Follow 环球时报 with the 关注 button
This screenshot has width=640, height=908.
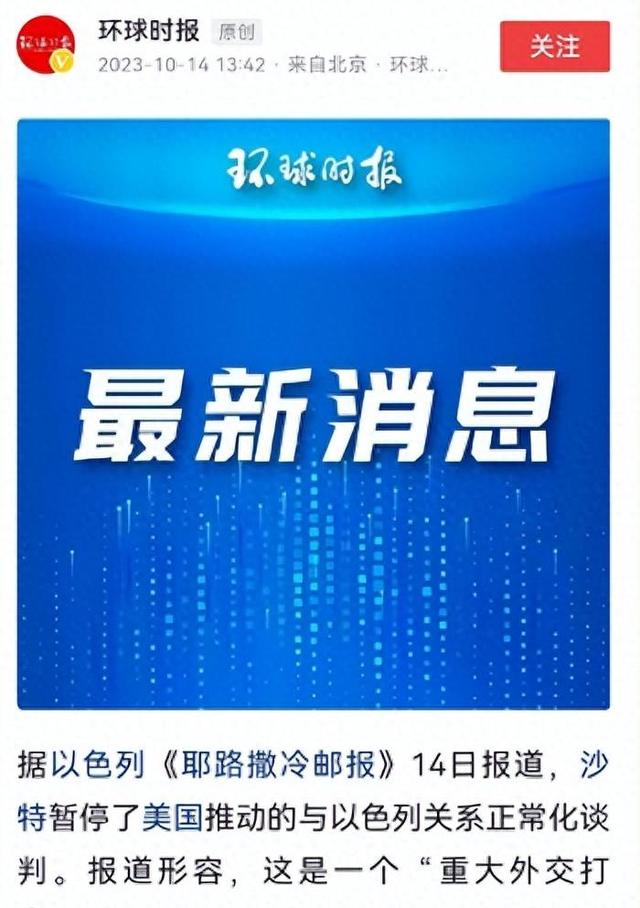(555, 46)
